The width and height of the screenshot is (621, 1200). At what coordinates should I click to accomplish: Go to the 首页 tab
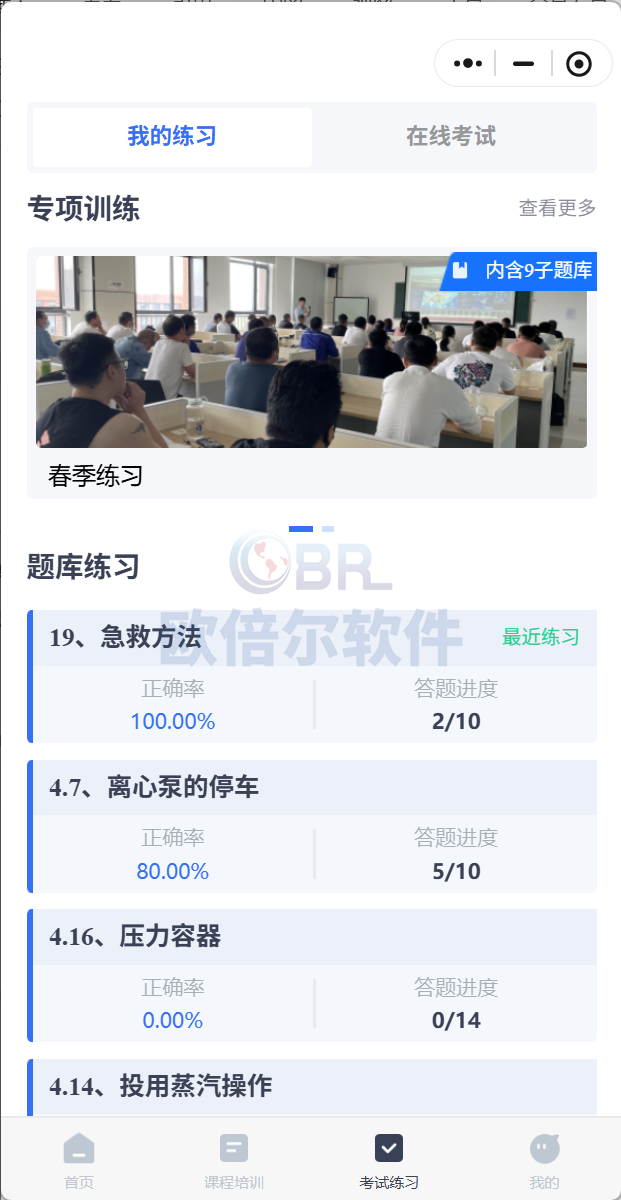[x=79, y=1160]
